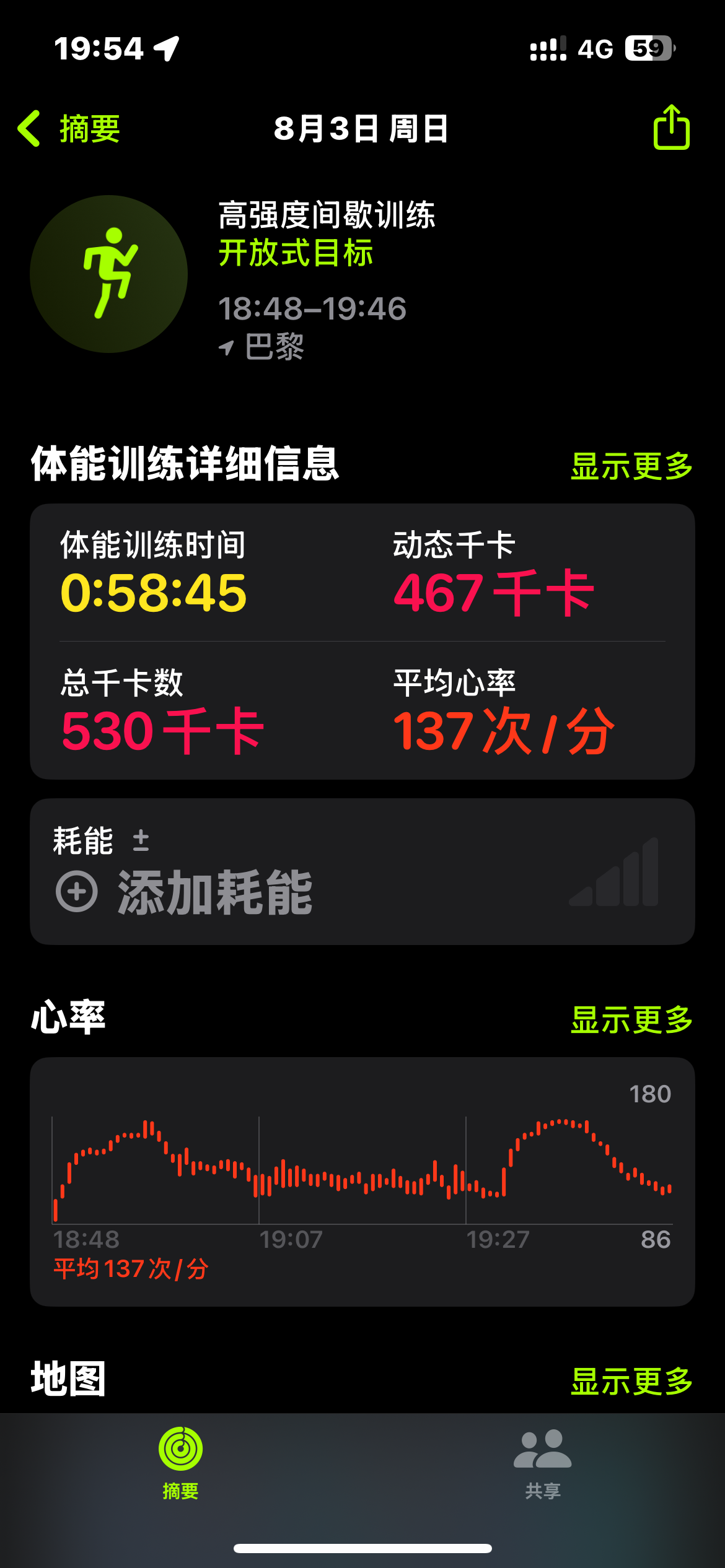Switch to the 共享 tab
Viewport: 725px width, 1568px height.
(x=543, y=1463)
